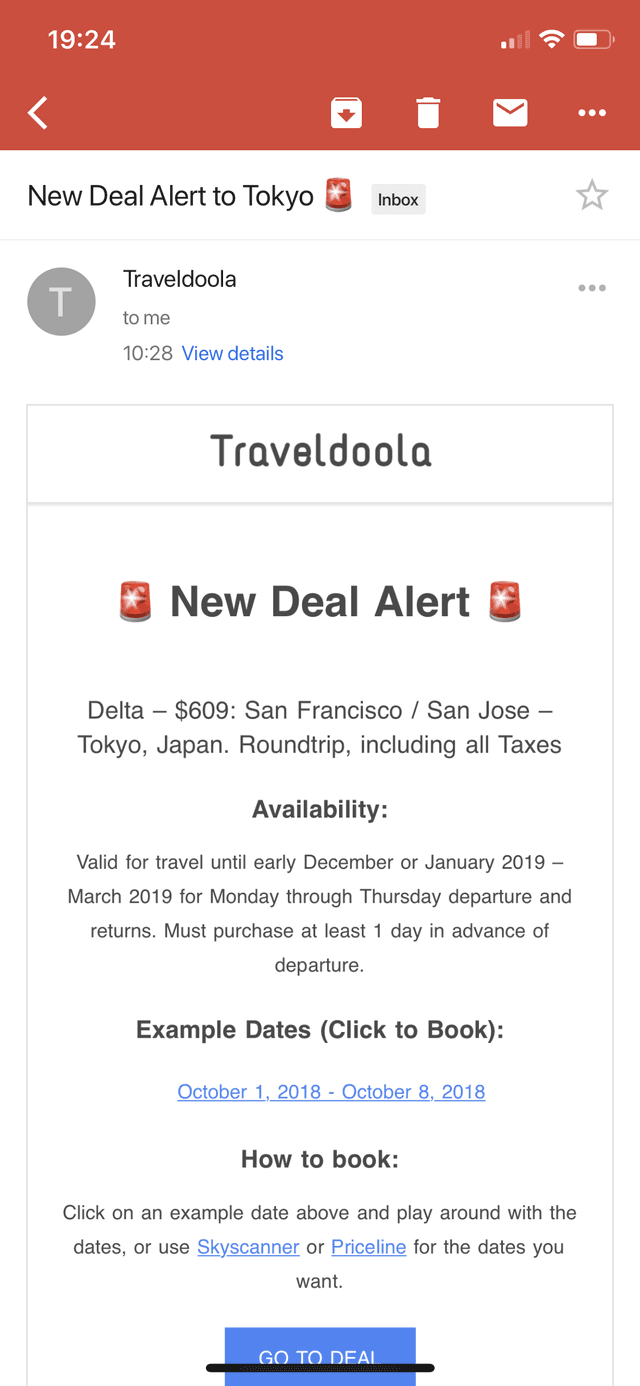Open the October 1 - October 8 dates link
Viewport: 640px width, 1386px height.
pos(331,1092)
